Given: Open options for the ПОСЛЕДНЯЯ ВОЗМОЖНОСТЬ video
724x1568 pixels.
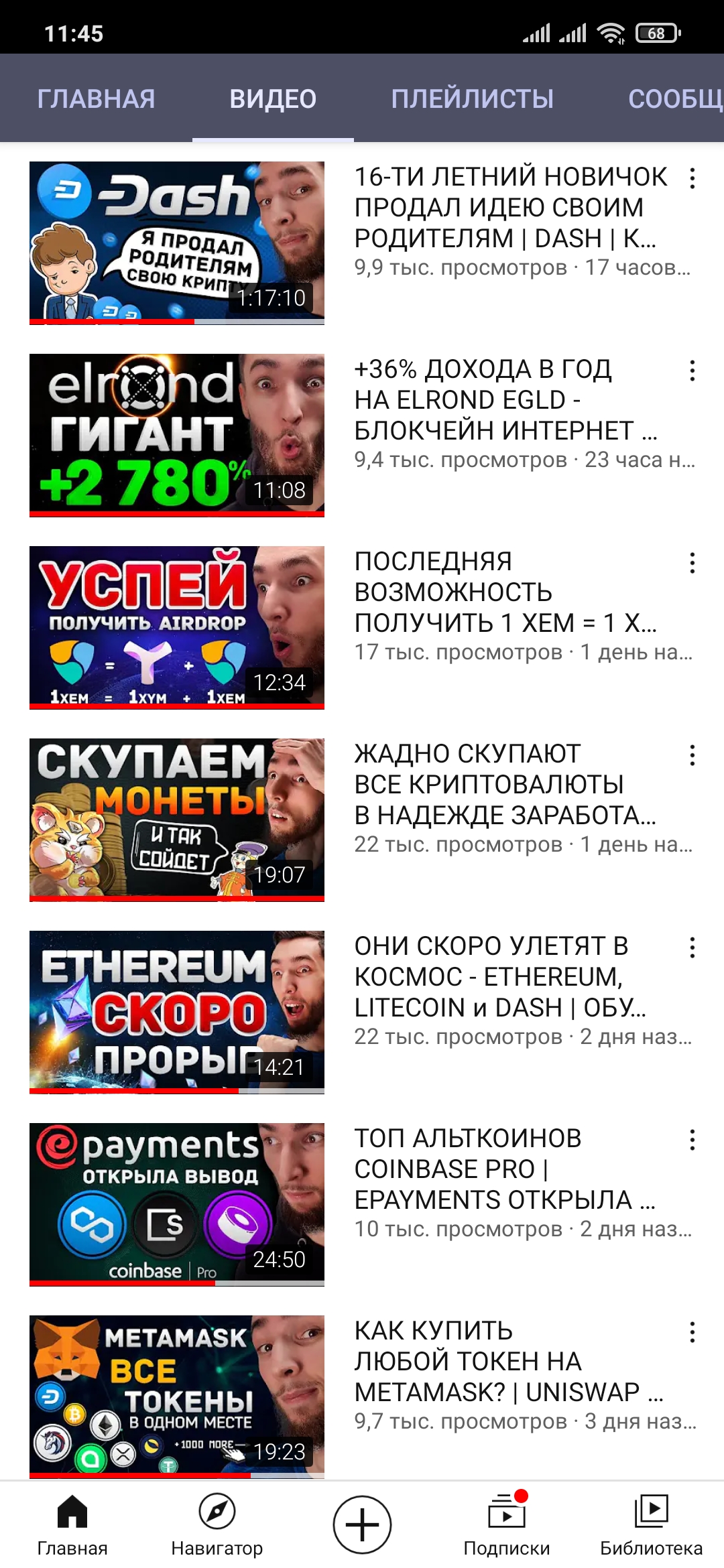Looking at the screenshot, I should 692,563.
